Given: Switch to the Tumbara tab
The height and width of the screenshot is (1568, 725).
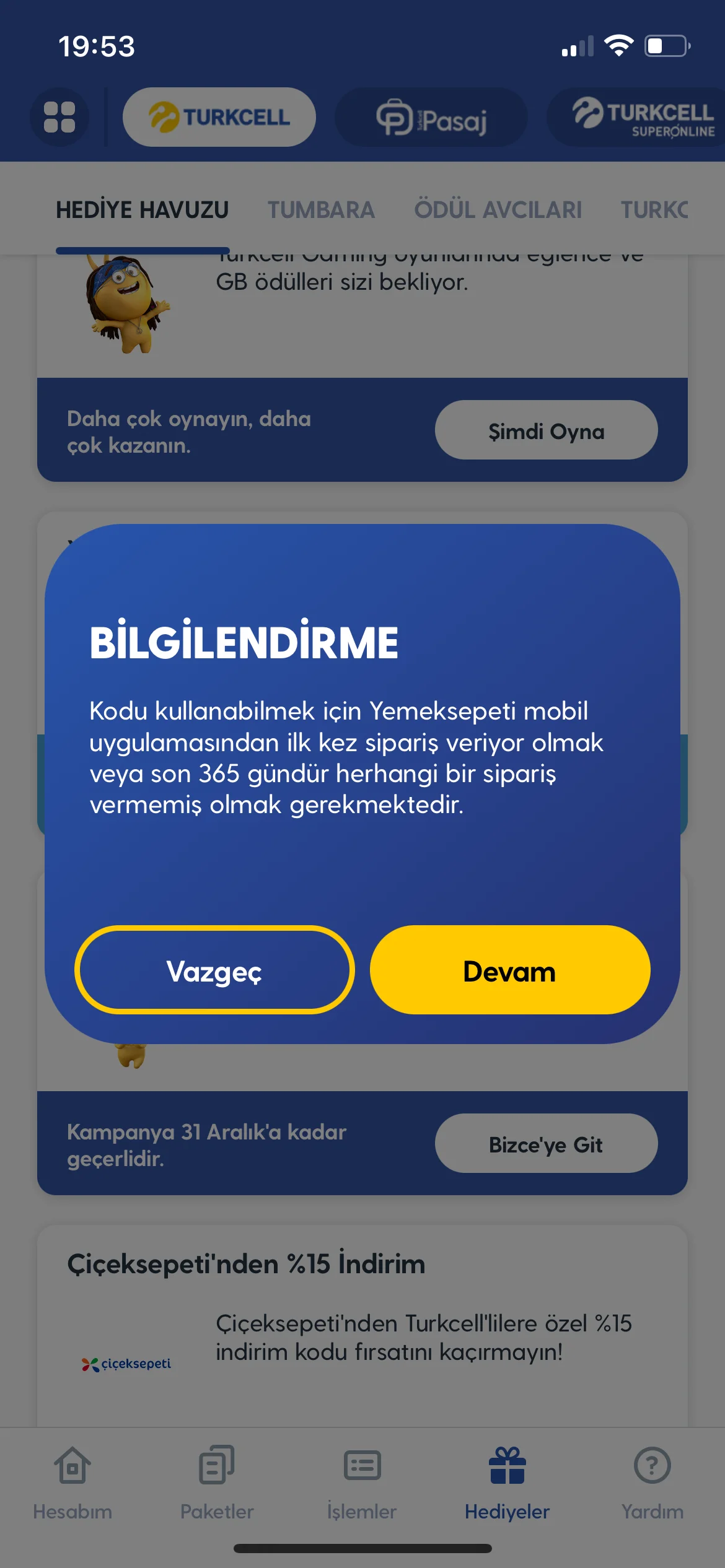Looking at the screenshot, I should [321, 210].
